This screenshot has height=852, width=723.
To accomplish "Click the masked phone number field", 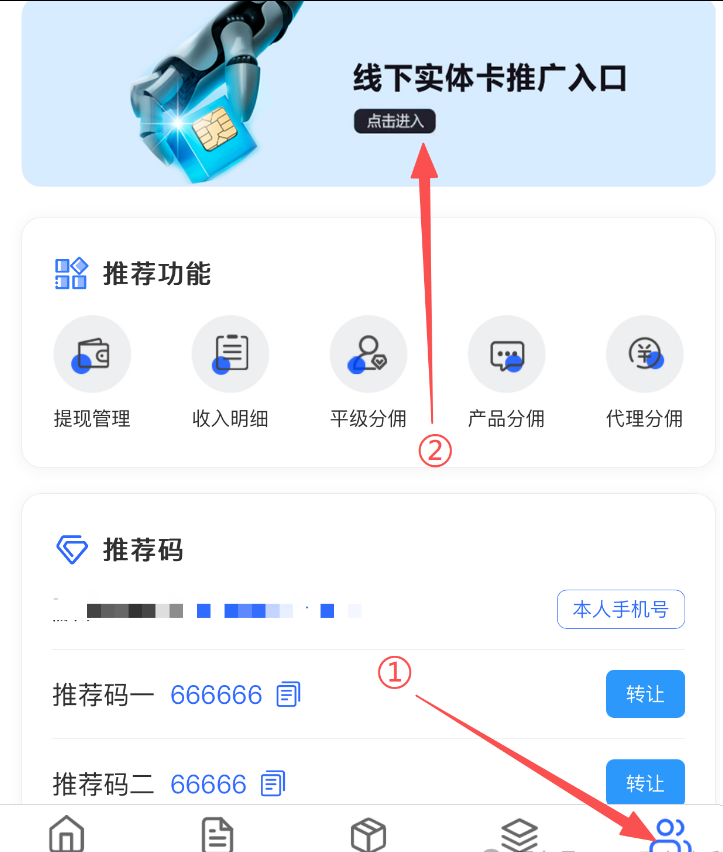I will [200, 610].
